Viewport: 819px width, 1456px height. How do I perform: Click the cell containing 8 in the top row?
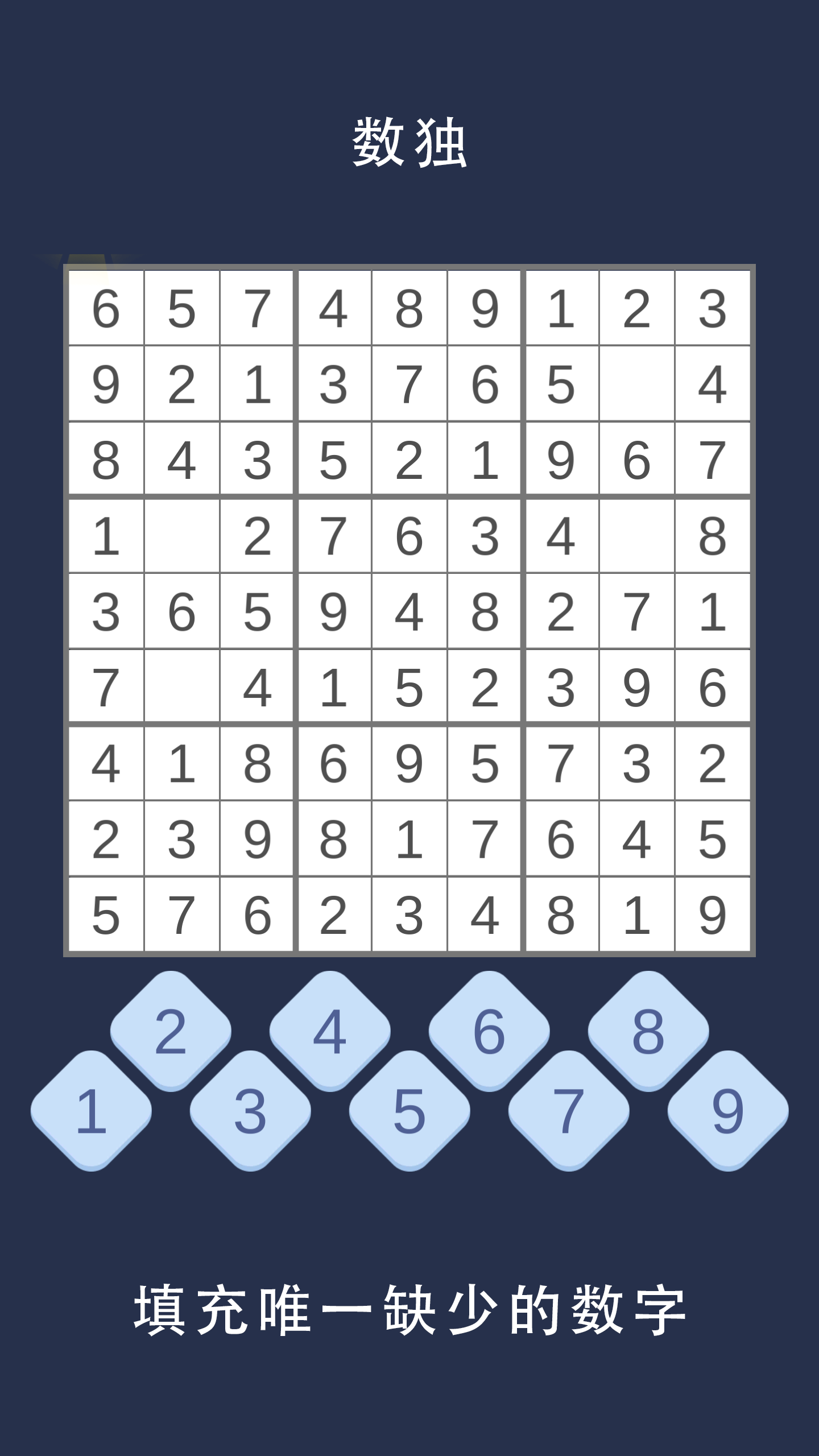click(x=408, y=308)
